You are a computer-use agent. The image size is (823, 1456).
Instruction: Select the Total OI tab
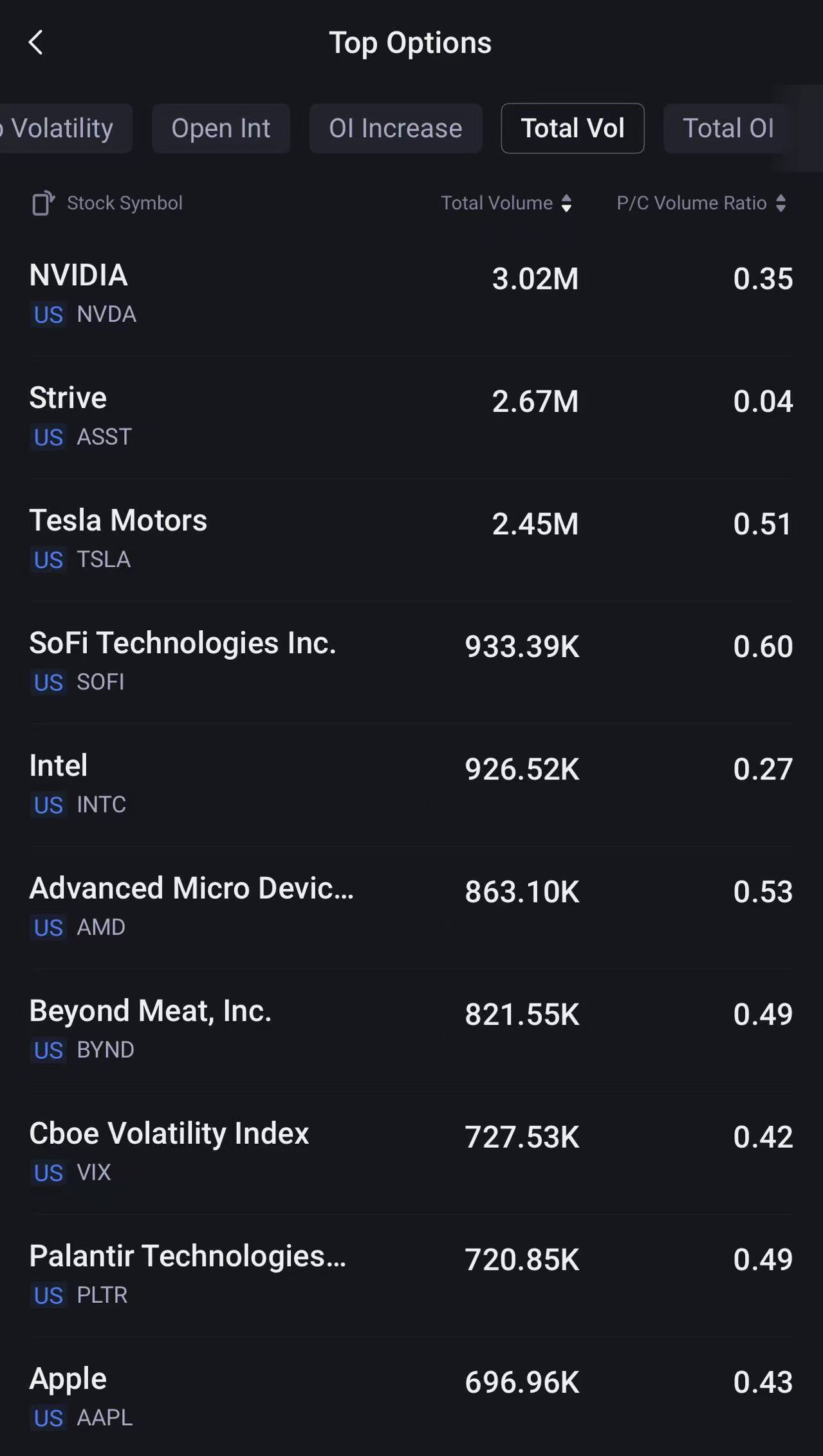728,128
